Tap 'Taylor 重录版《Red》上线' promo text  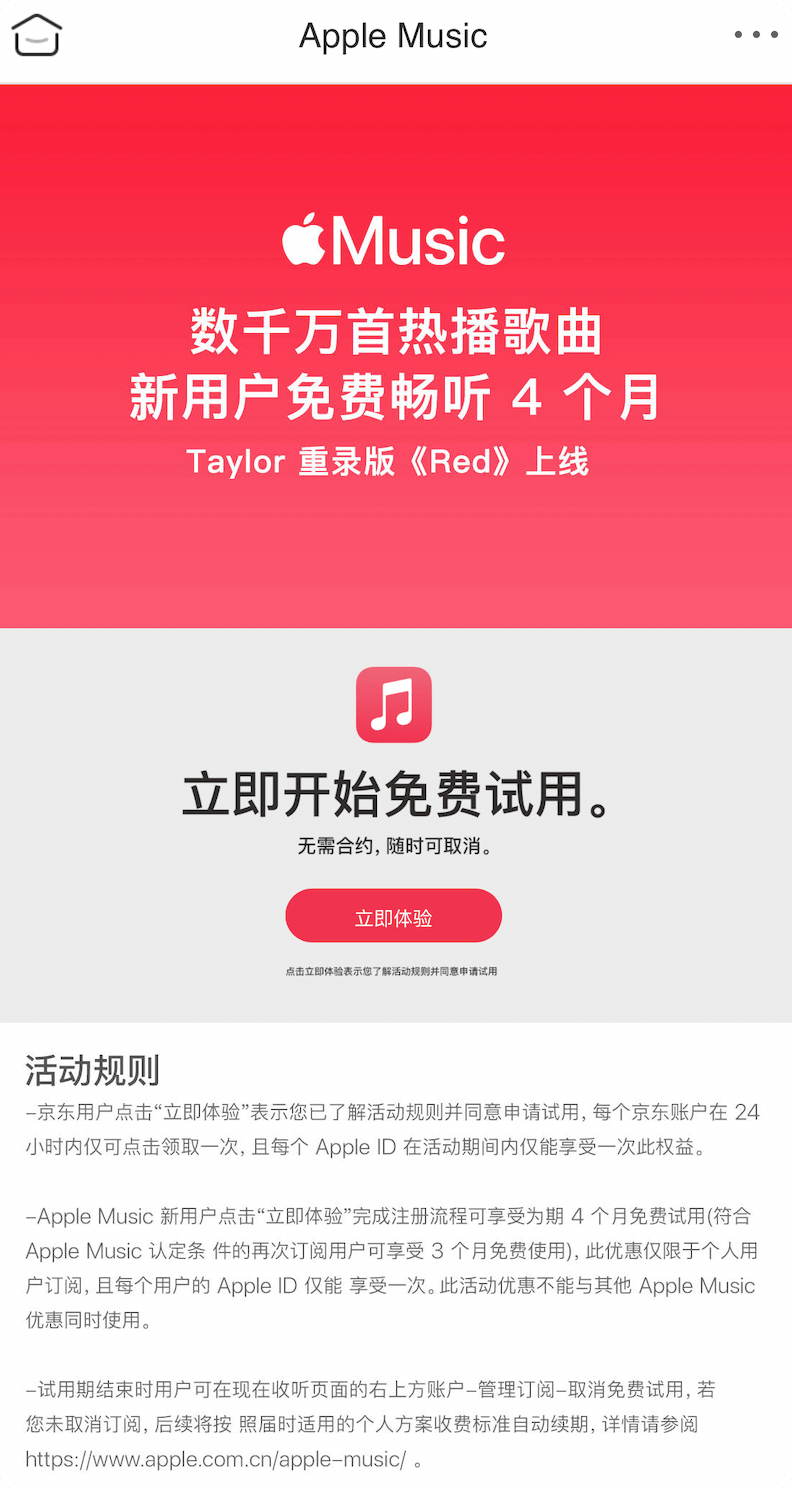(394, 460)
